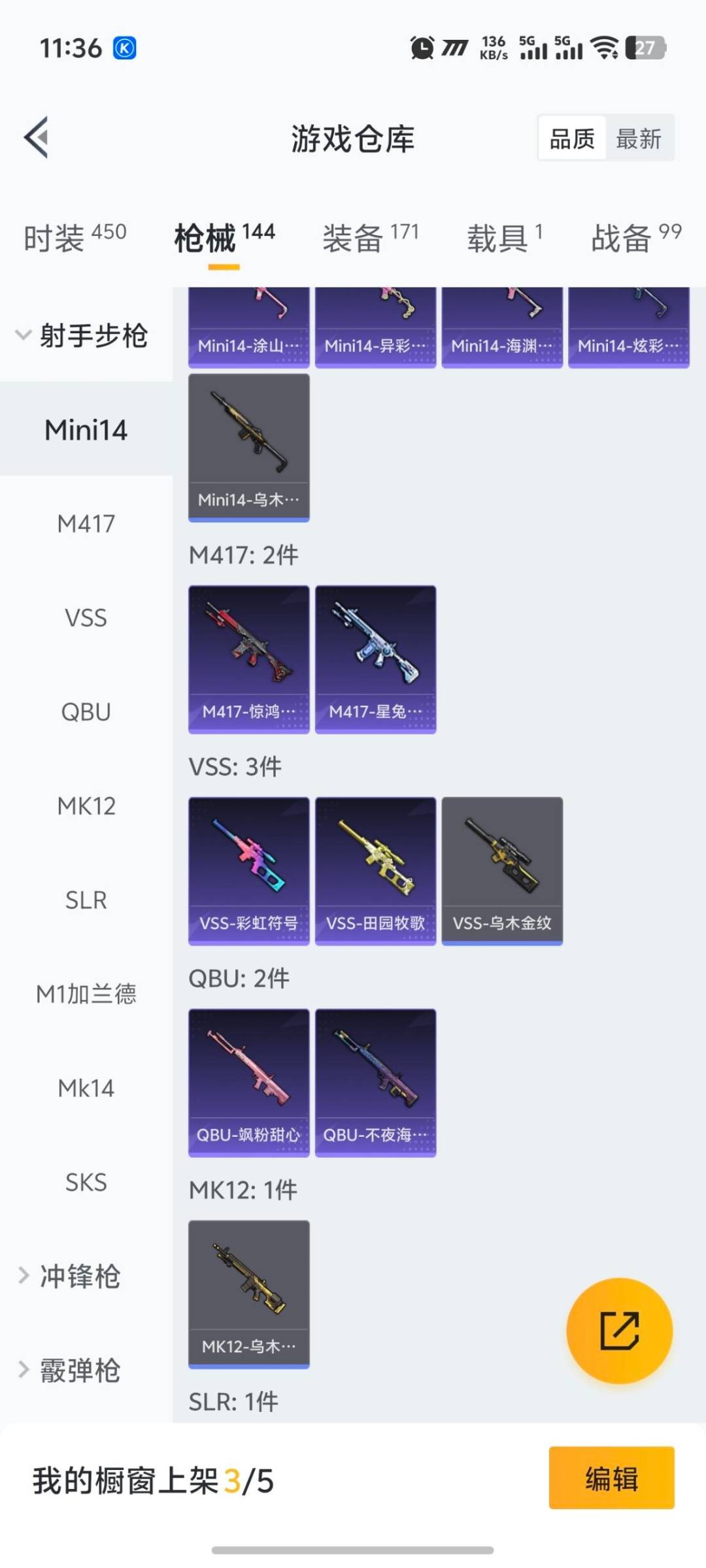Viewport: 706px width, 1568px height.
Task: Open the 战备 tab
Action: click(x=635, y=237)
